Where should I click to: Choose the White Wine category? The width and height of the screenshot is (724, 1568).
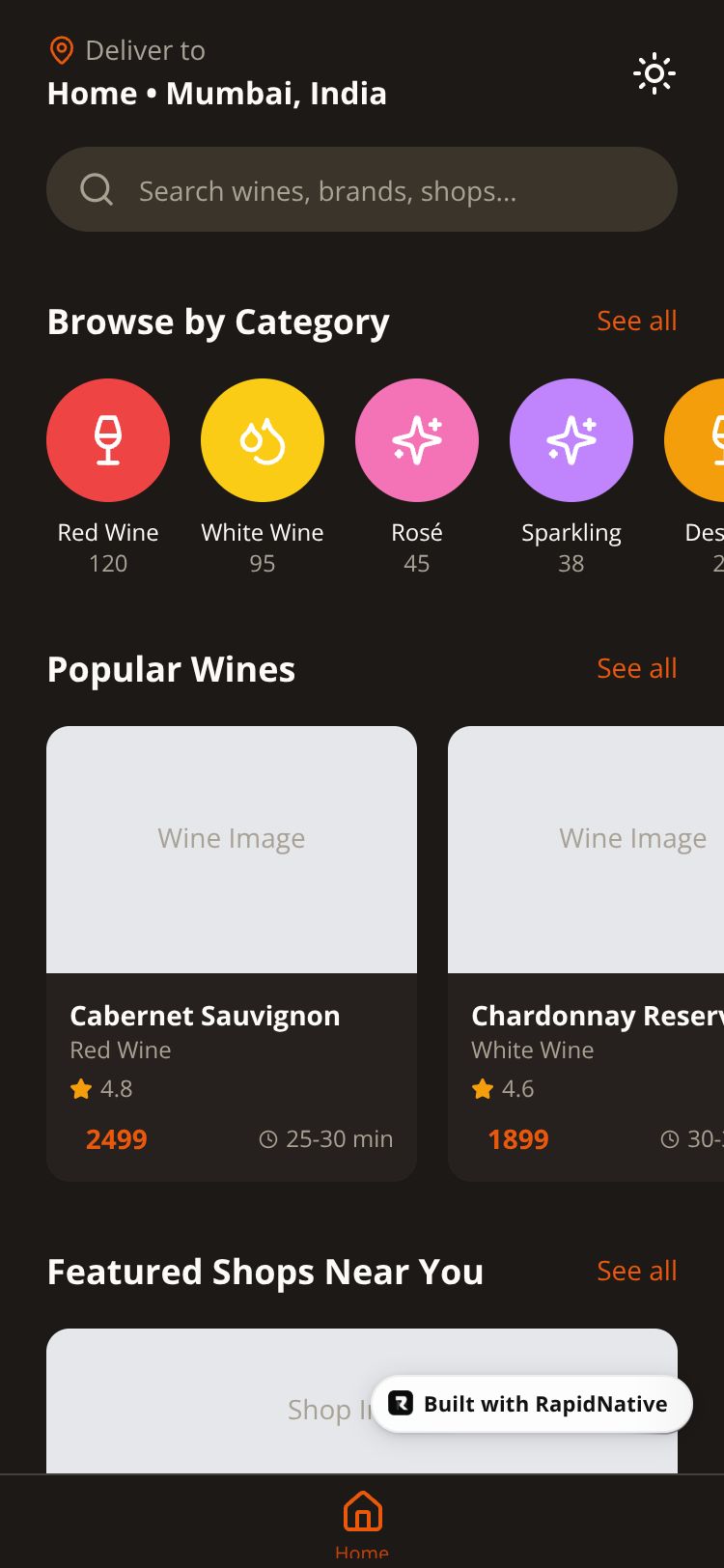[263, 440]
